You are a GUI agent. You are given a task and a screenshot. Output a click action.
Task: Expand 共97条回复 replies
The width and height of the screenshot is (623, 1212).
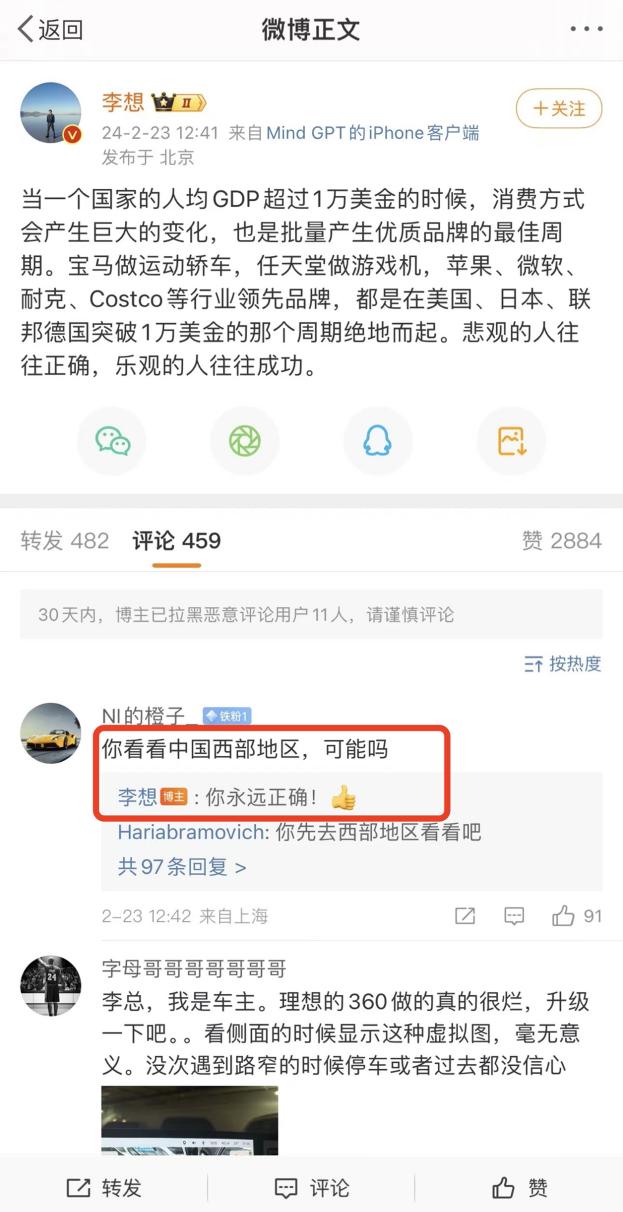click(x=181, y=866)
